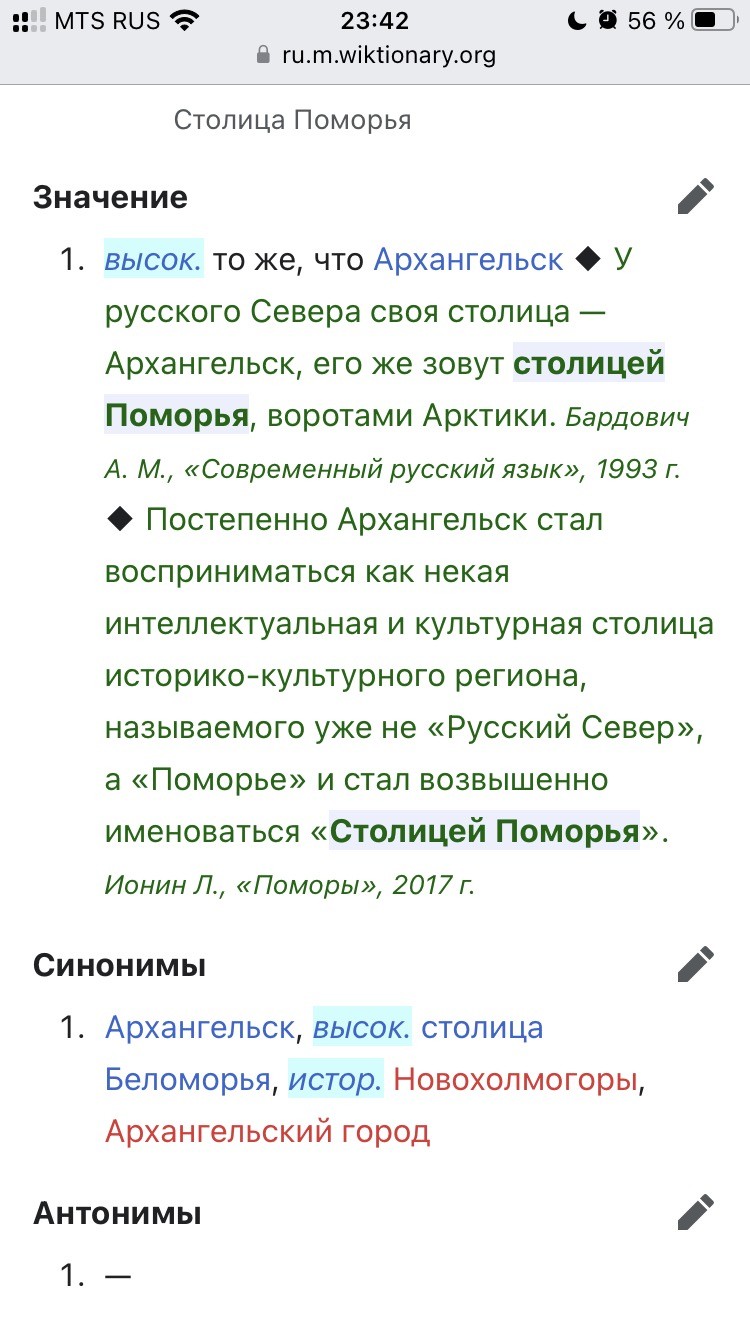This screenshot has height=1334, width=750.
Task: Tap the высок. label in Значение
Action: (153, 260)
